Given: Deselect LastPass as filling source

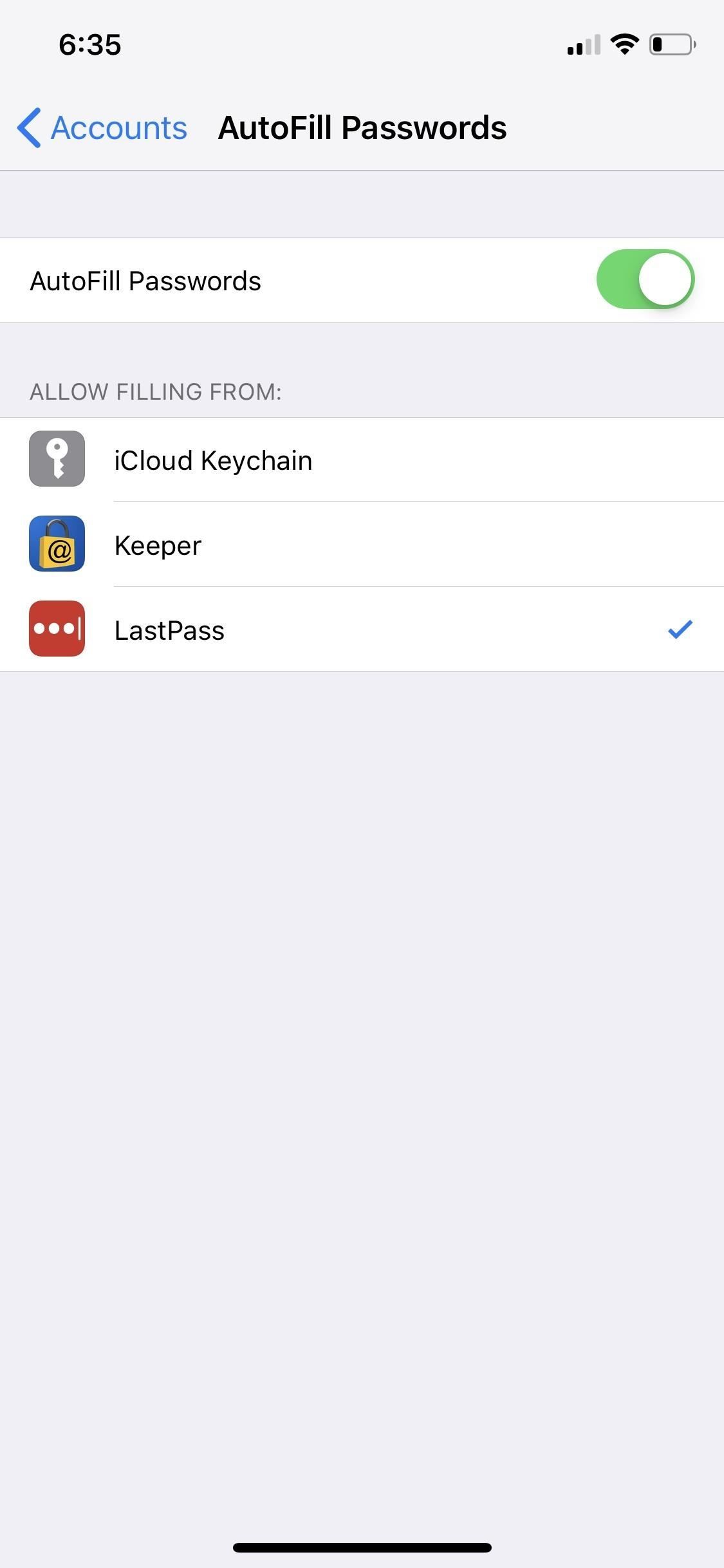Looking at the screenshot, I should click(360, 630).
